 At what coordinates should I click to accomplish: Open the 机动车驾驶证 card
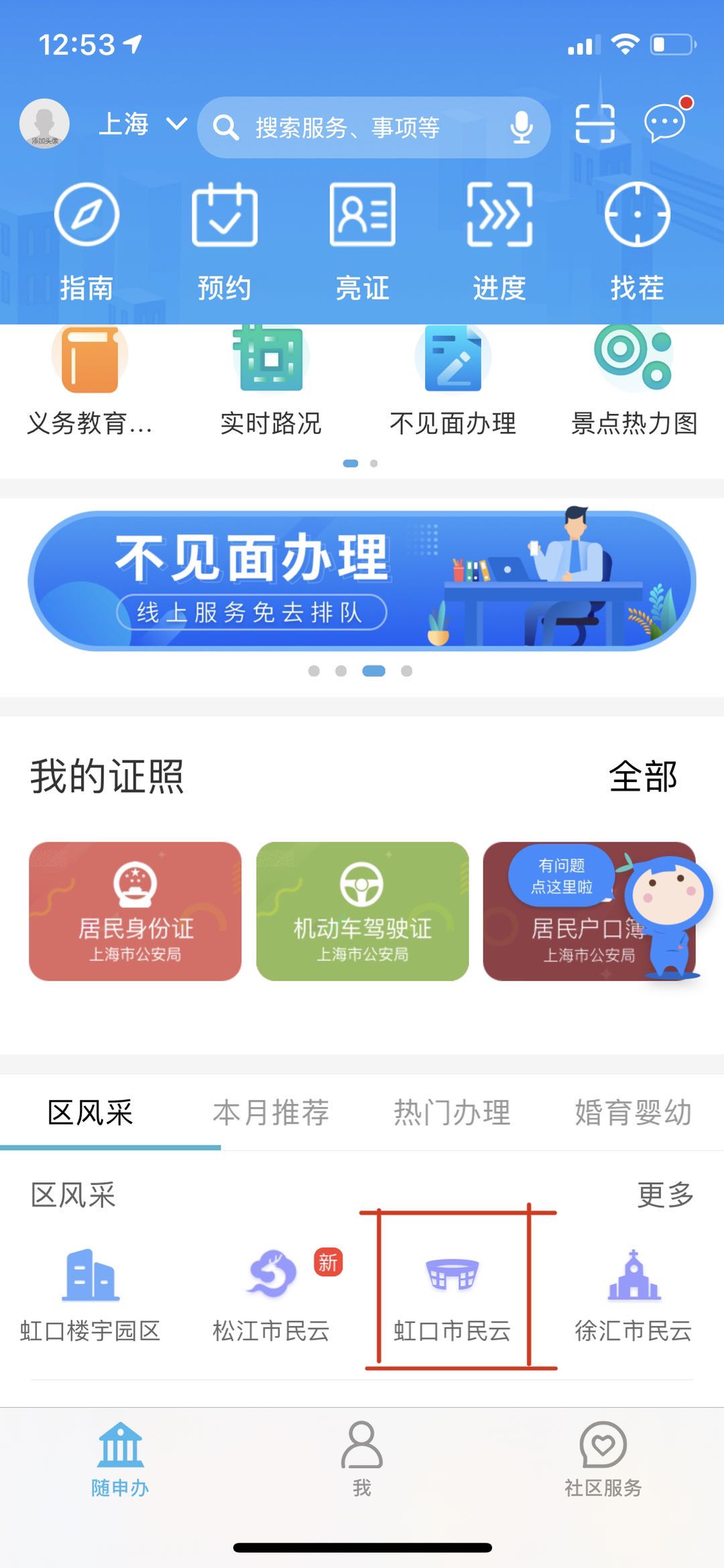362,911
